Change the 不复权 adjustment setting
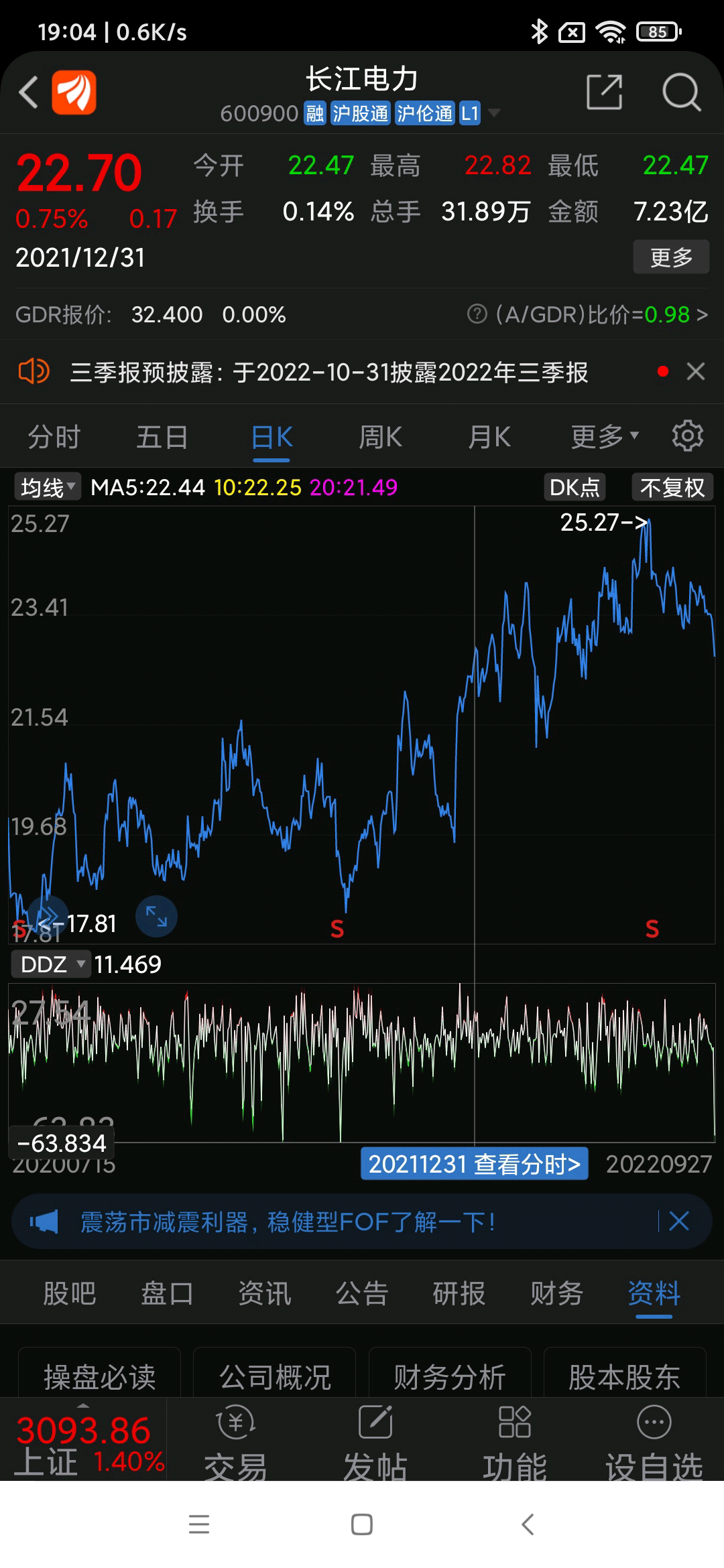 pos(672,487)
